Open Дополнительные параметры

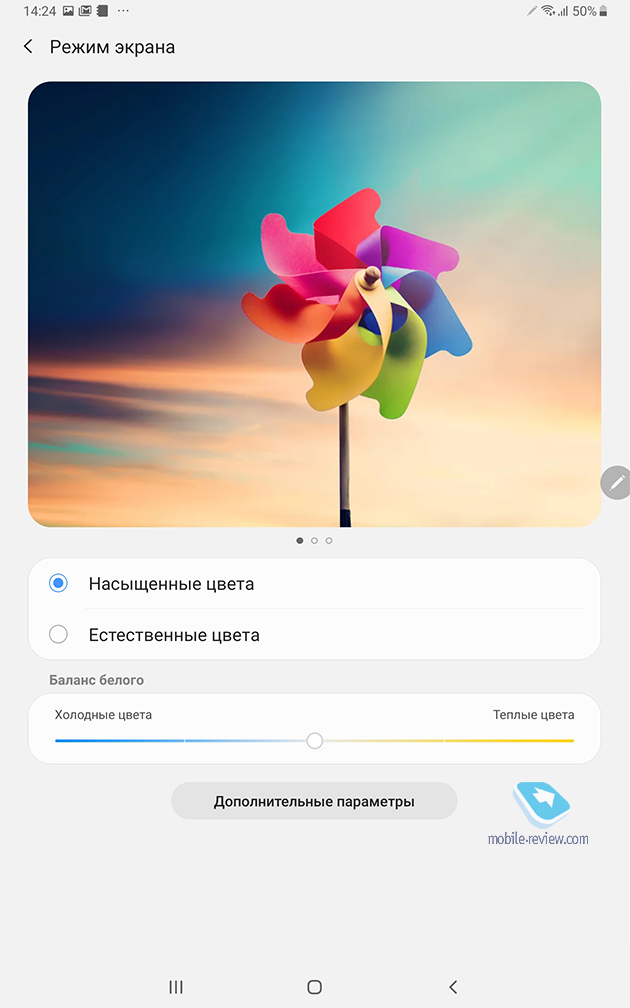pos(314,801)
